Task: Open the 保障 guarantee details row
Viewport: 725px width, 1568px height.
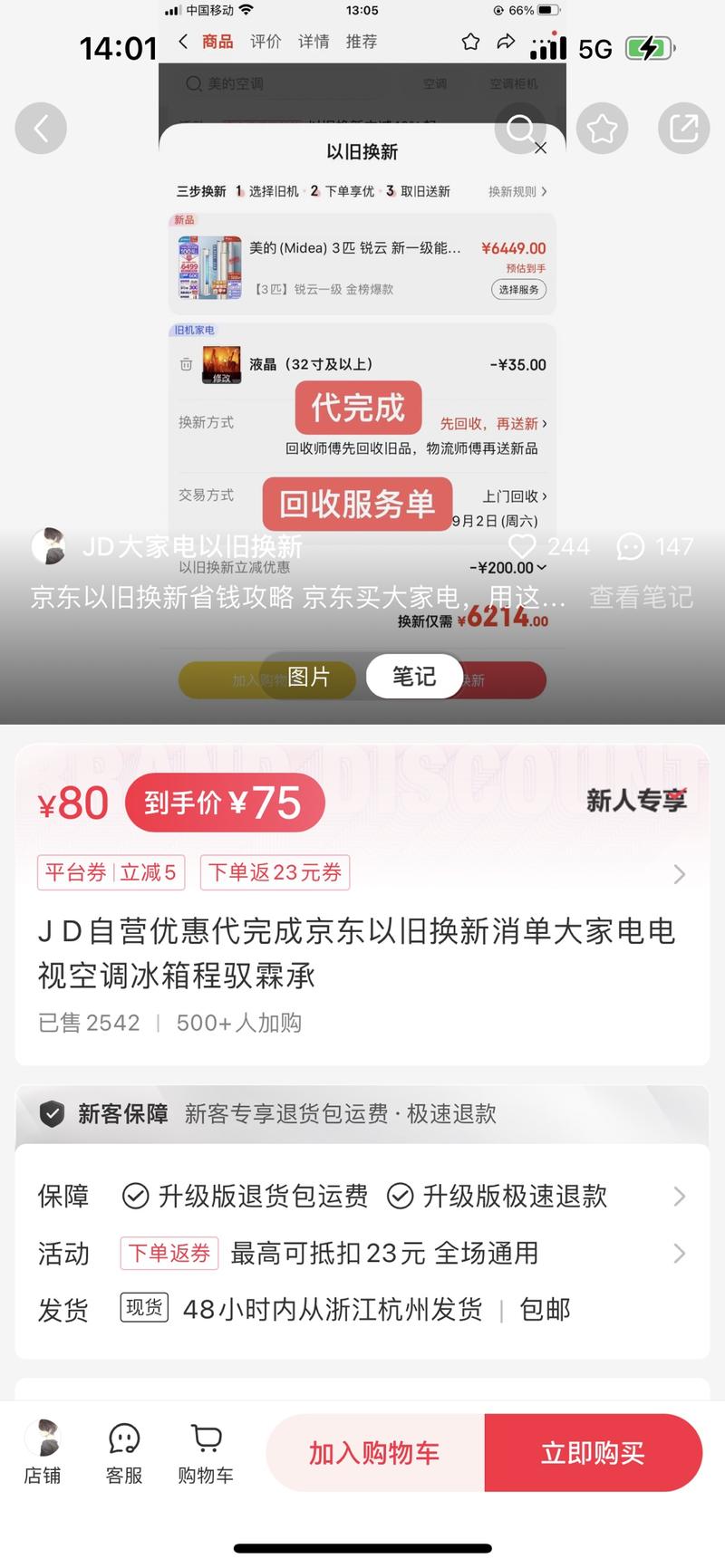Action: pyautogui.click(x=362, y=1197)
